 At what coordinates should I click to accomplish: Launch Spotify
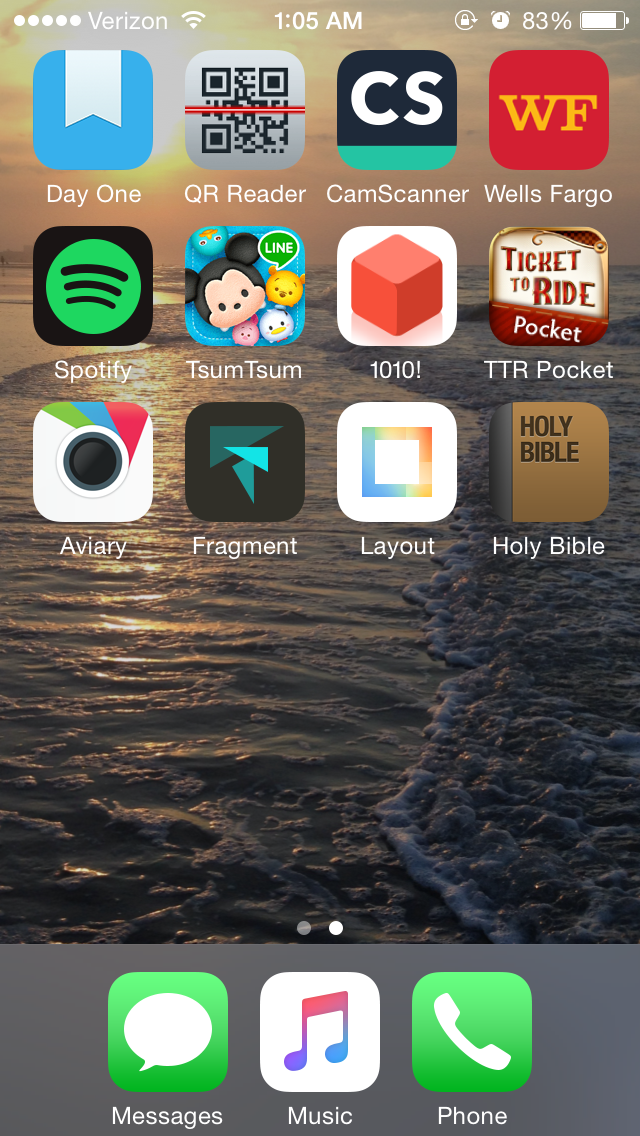click(93, 286)
